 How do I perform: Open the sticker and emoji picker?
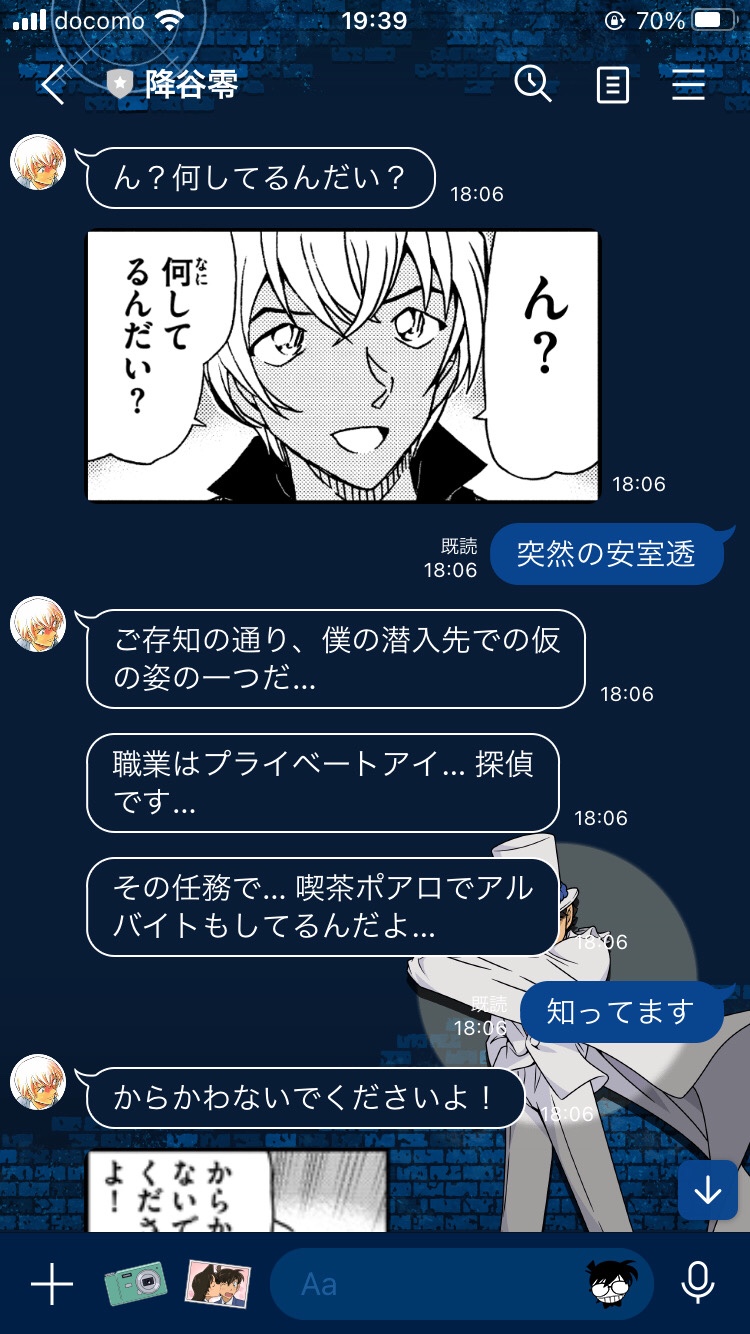612,1284
